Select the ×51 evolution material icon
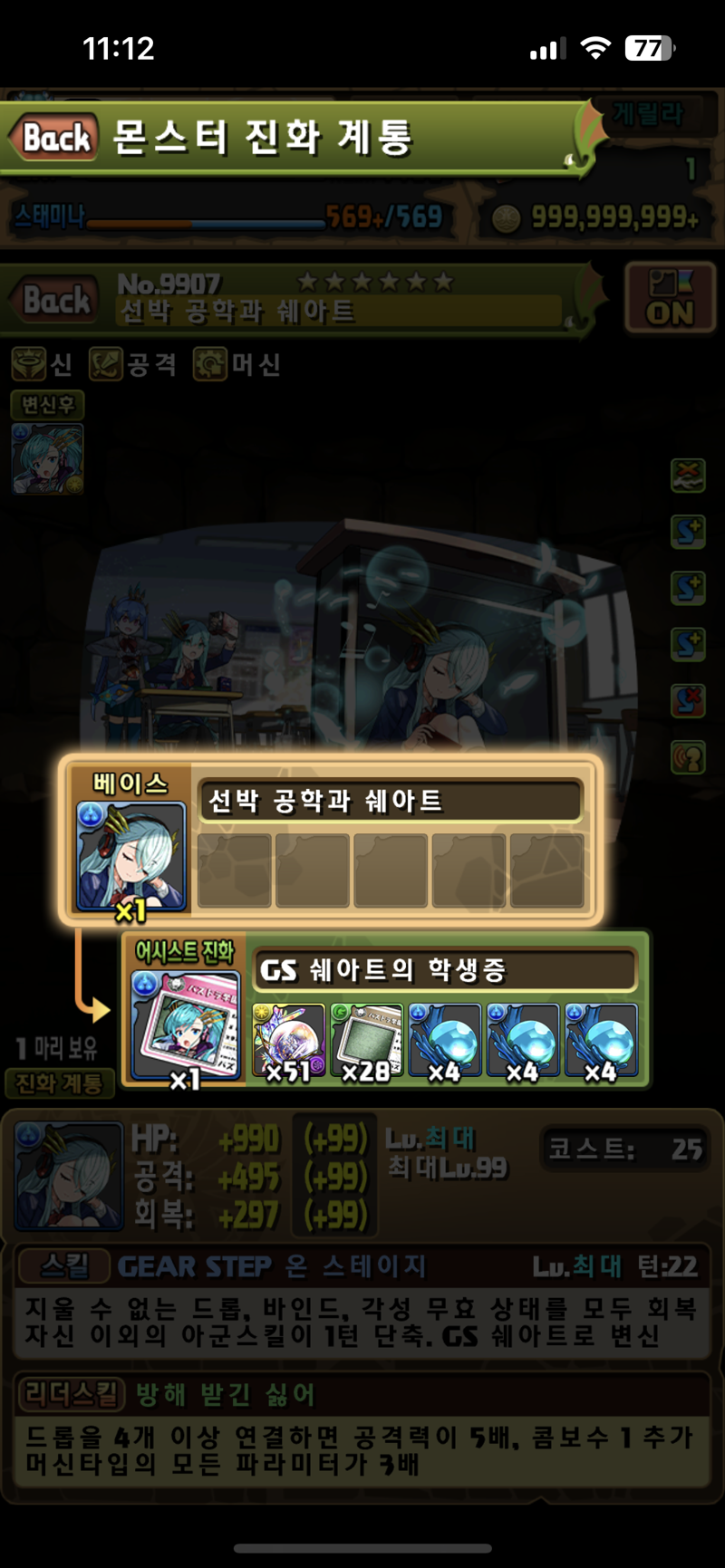 289,1042
